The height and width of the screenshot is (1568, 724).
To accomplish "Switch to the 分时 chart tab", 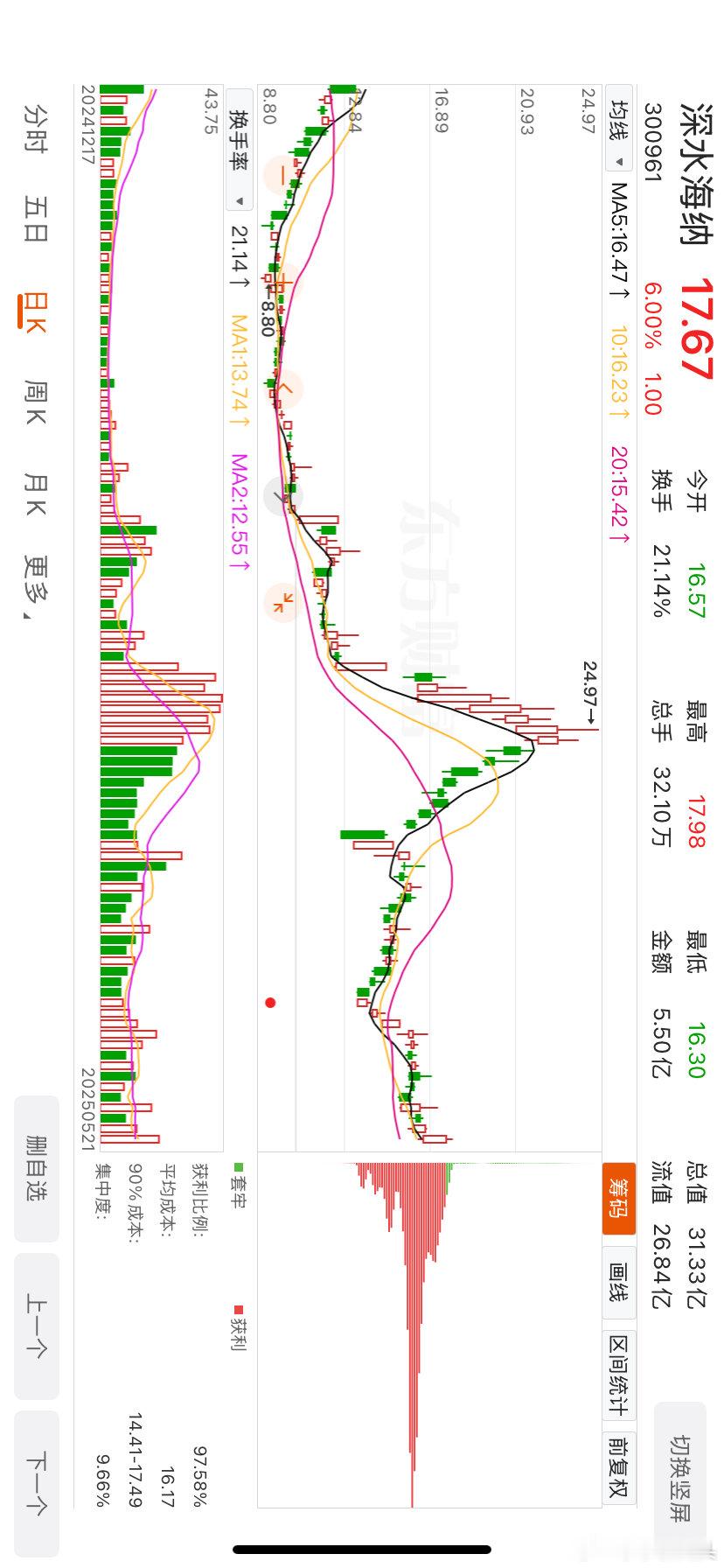I will pyautogui.click(x=36, y=127).
